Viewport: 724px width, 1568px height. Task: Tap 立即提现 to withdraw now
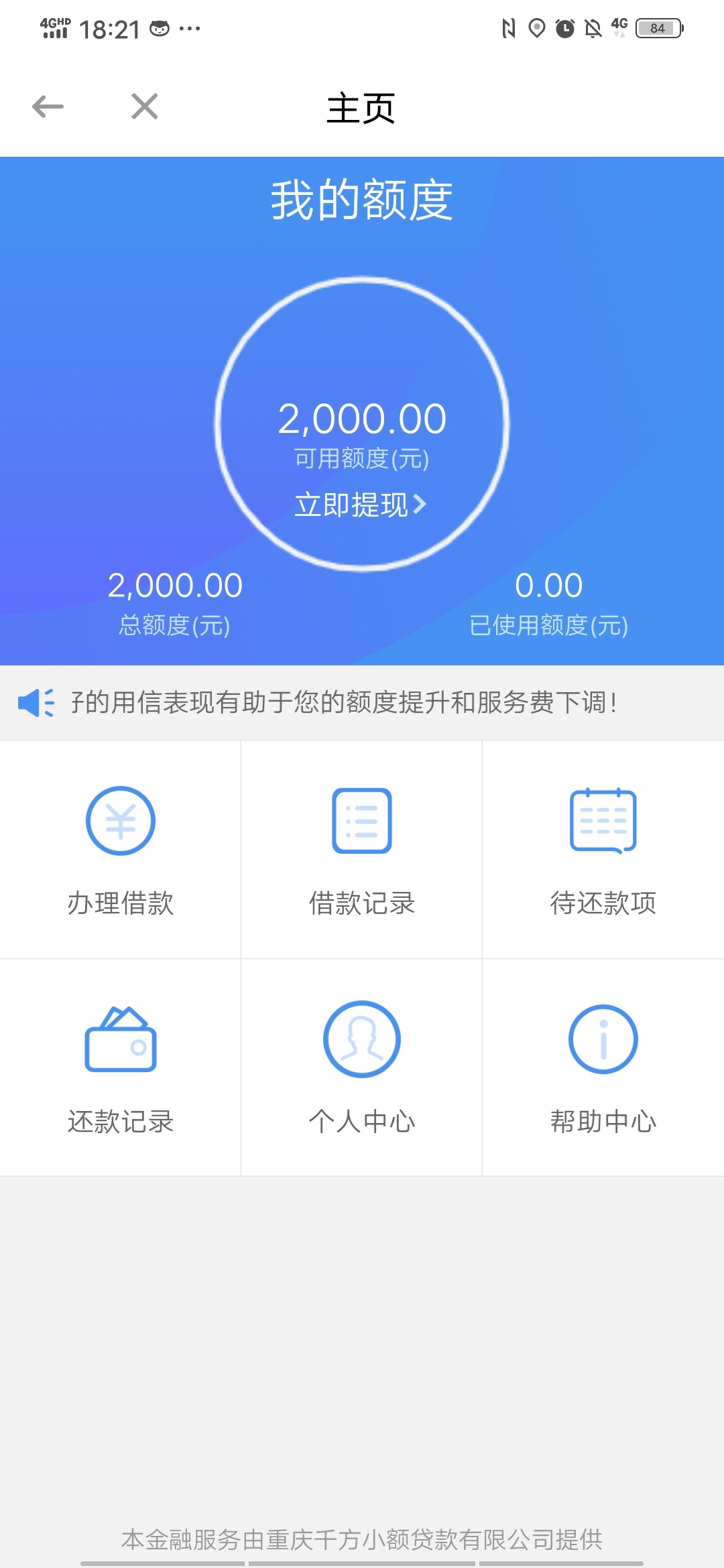(x=361, y=505)
